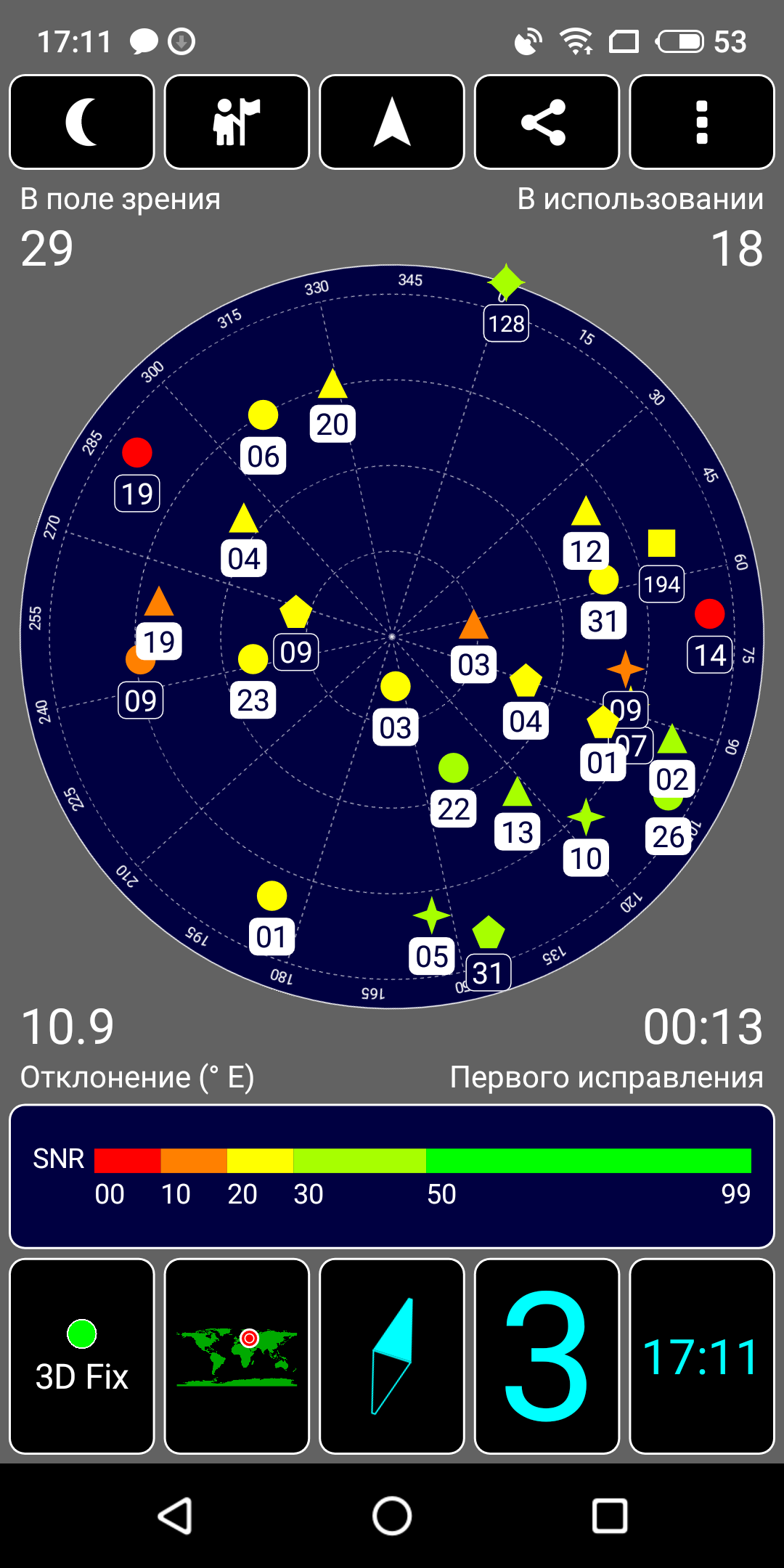Go back using the system back button

[175, 1516]
